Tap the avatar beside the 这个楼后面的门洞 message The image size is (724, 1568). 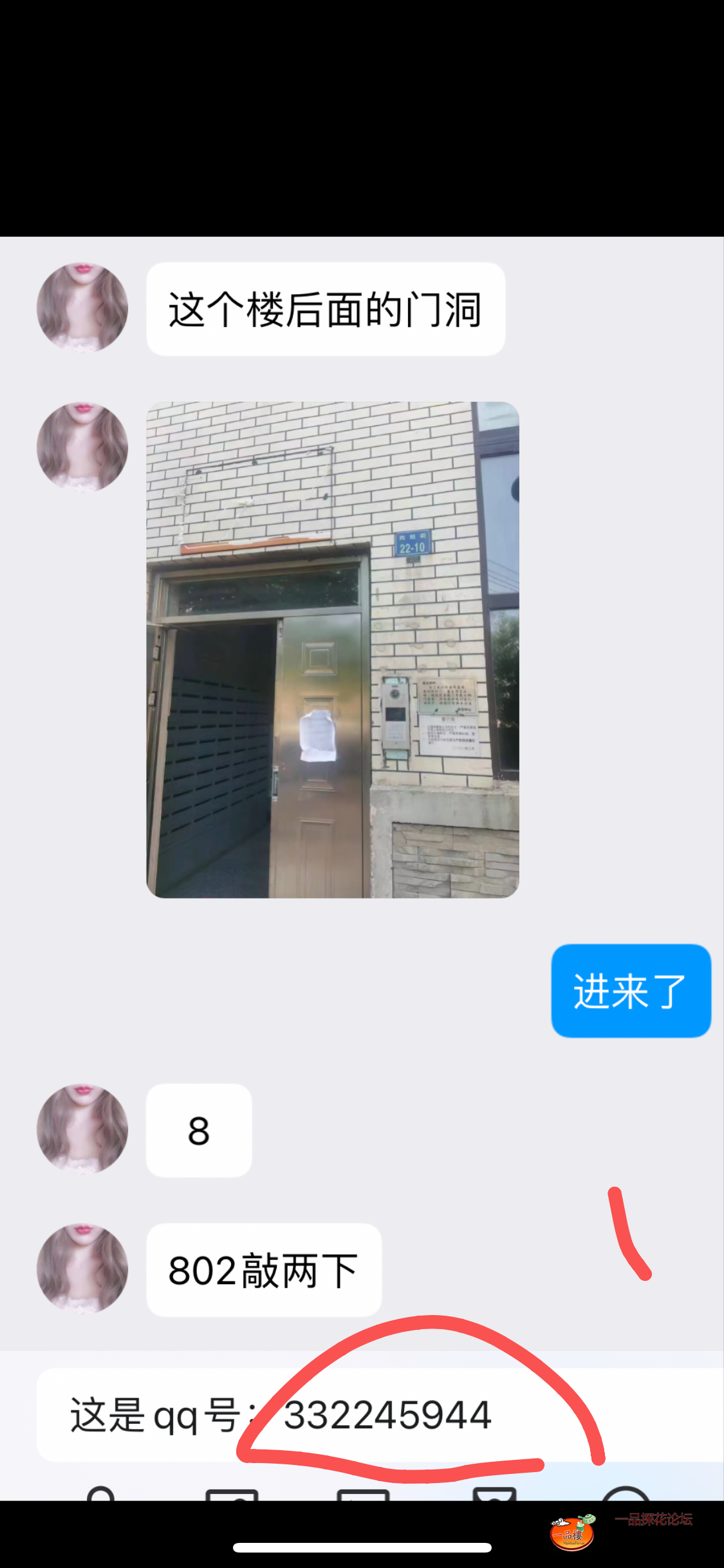click(84, 309)
